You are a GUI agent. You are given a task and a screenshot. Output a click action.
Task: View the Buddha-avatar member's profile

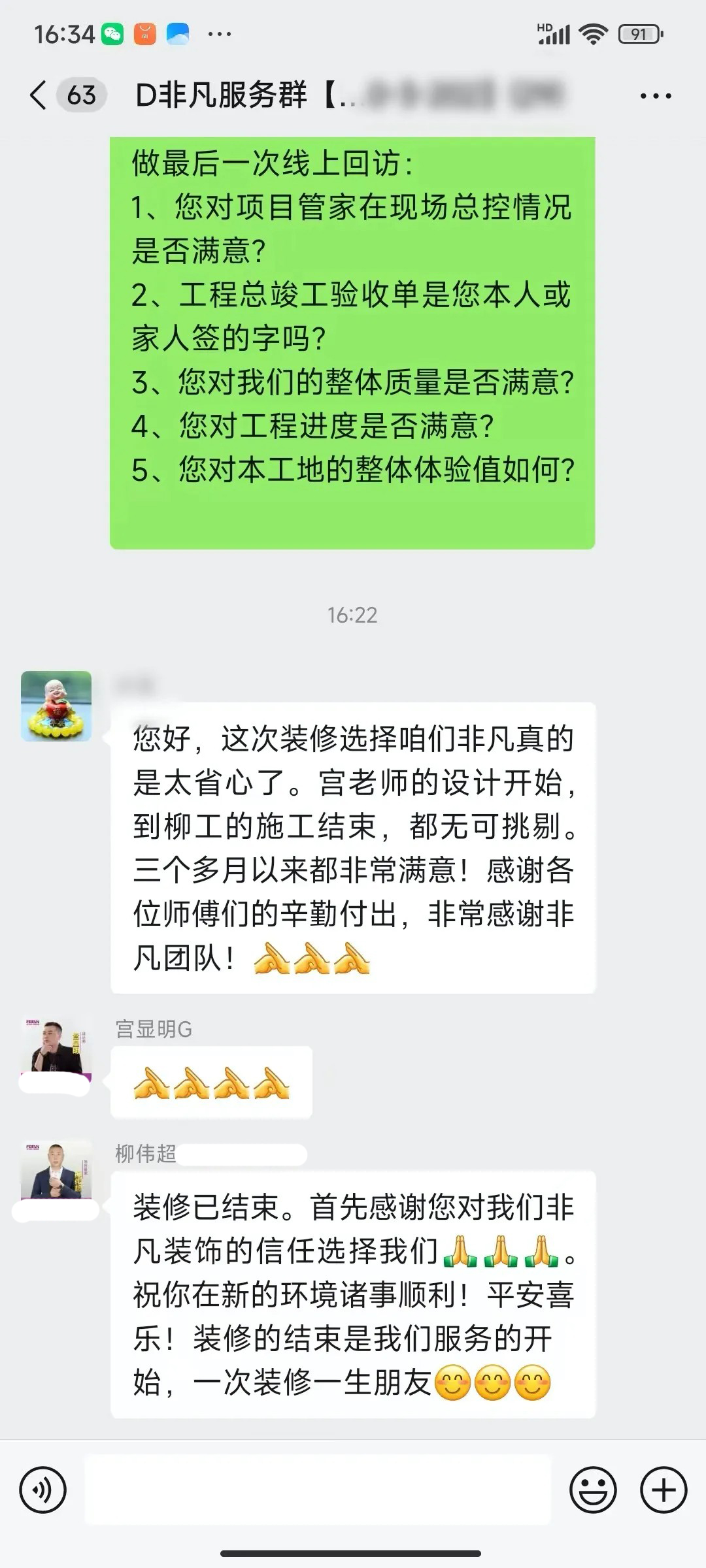click(x=56, y=706)
